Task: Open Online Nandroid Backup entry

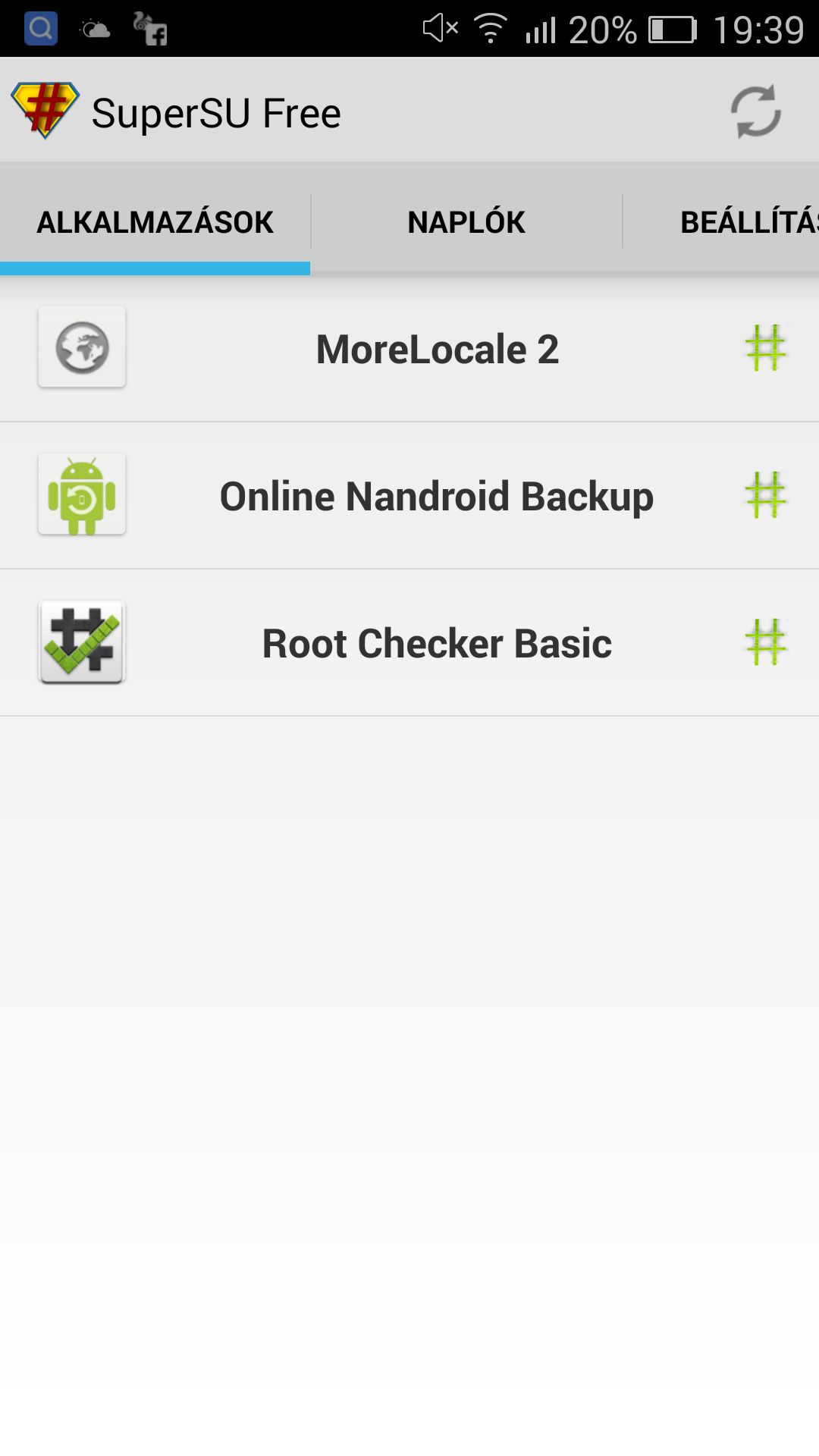Action: point(409,496)
